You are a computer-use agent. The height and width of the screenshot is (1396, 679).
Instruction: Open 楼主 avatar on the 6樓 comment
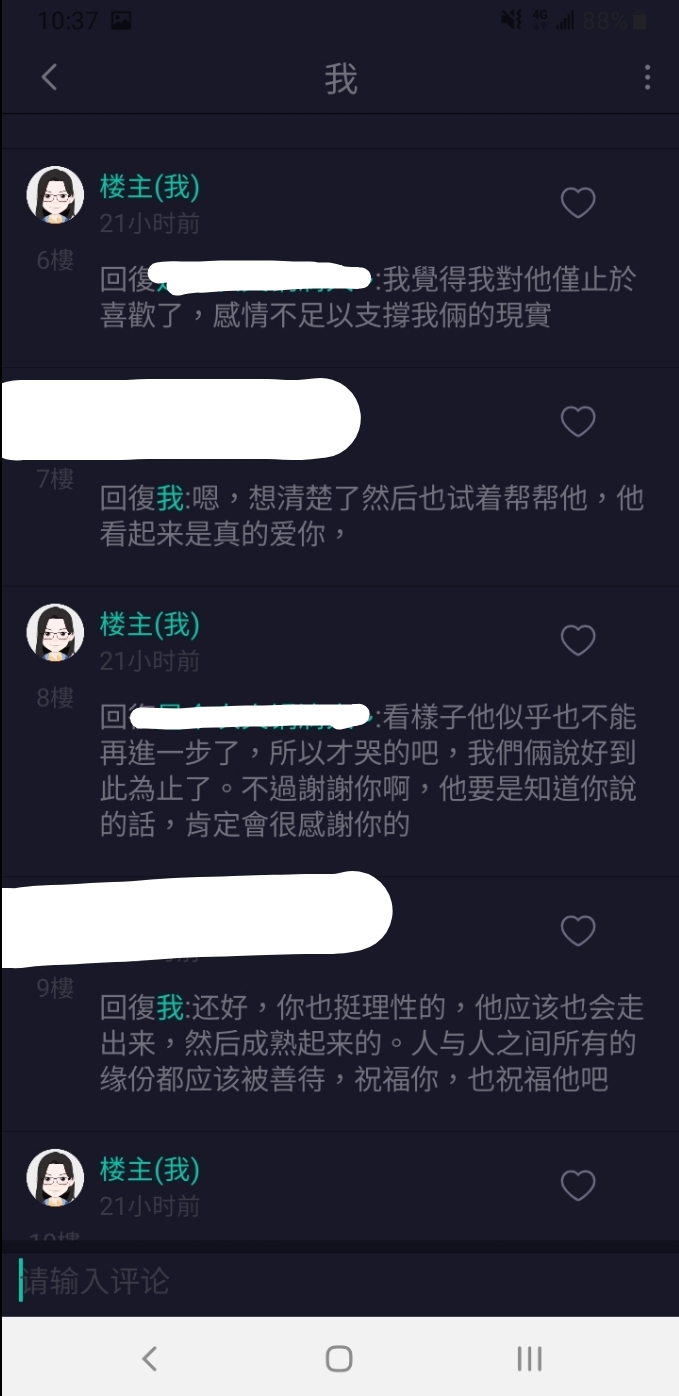55,194
